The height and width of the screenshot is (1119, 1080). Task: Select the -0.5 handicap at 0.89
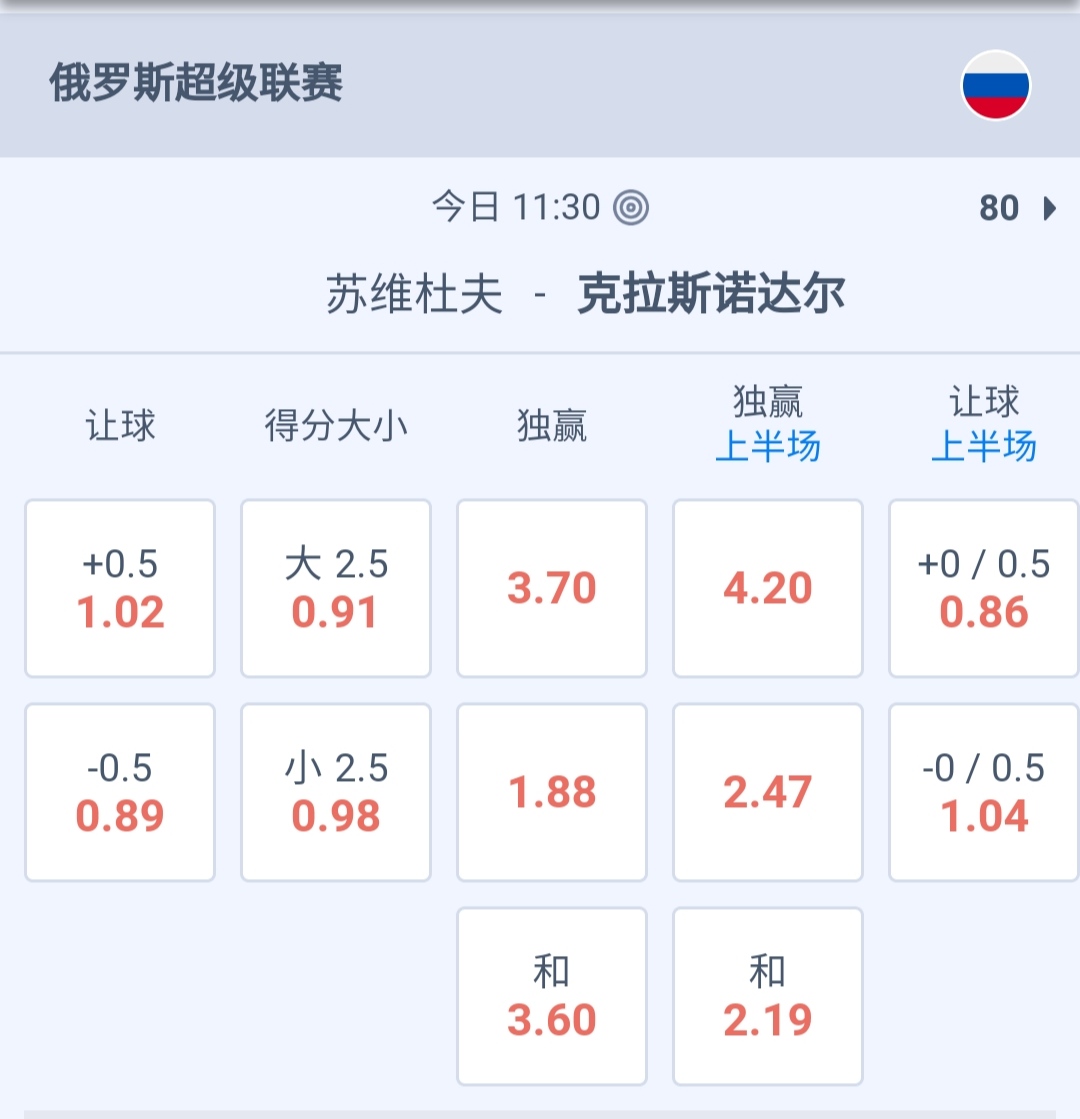click(120, 792)
